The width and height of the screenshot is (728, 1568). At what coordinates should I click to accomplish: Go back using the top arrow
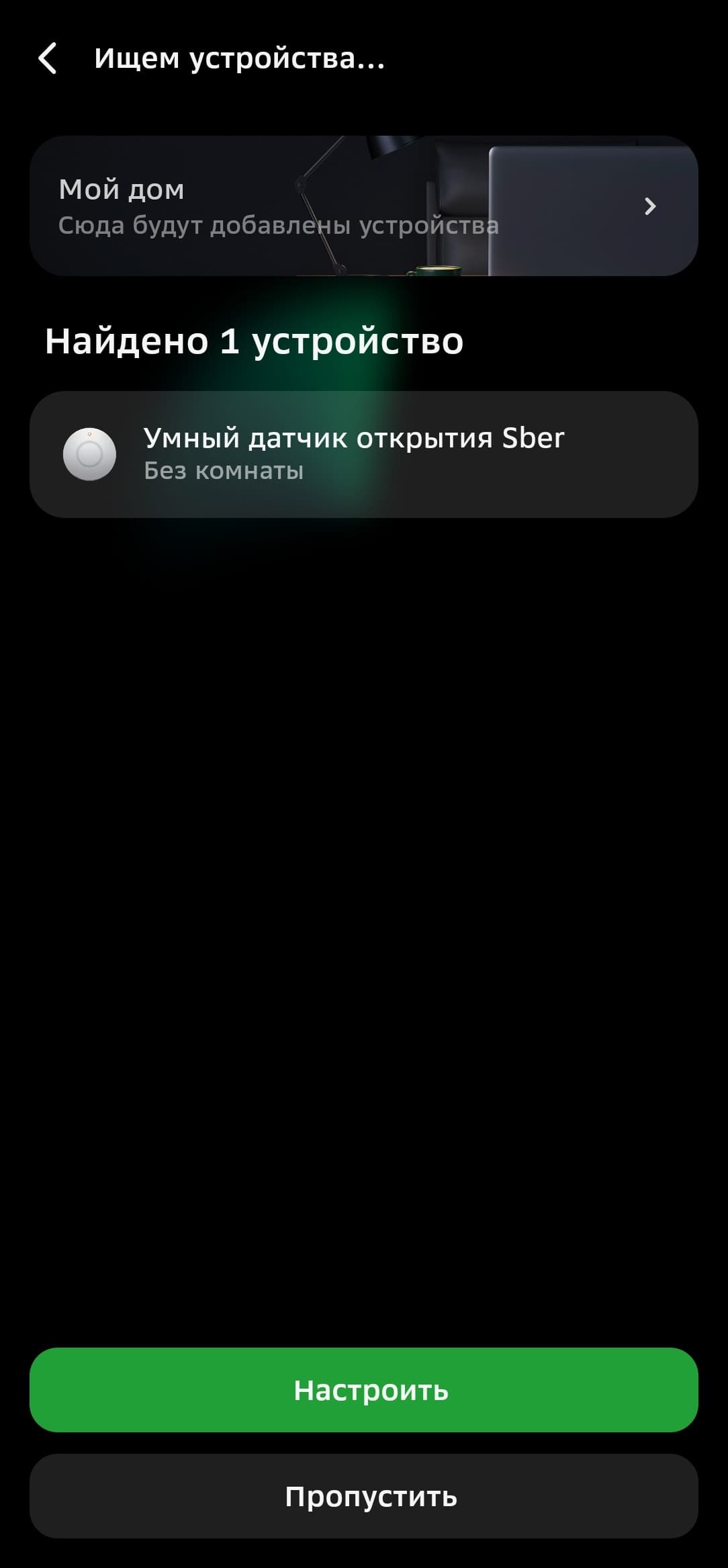pos(48,58)
